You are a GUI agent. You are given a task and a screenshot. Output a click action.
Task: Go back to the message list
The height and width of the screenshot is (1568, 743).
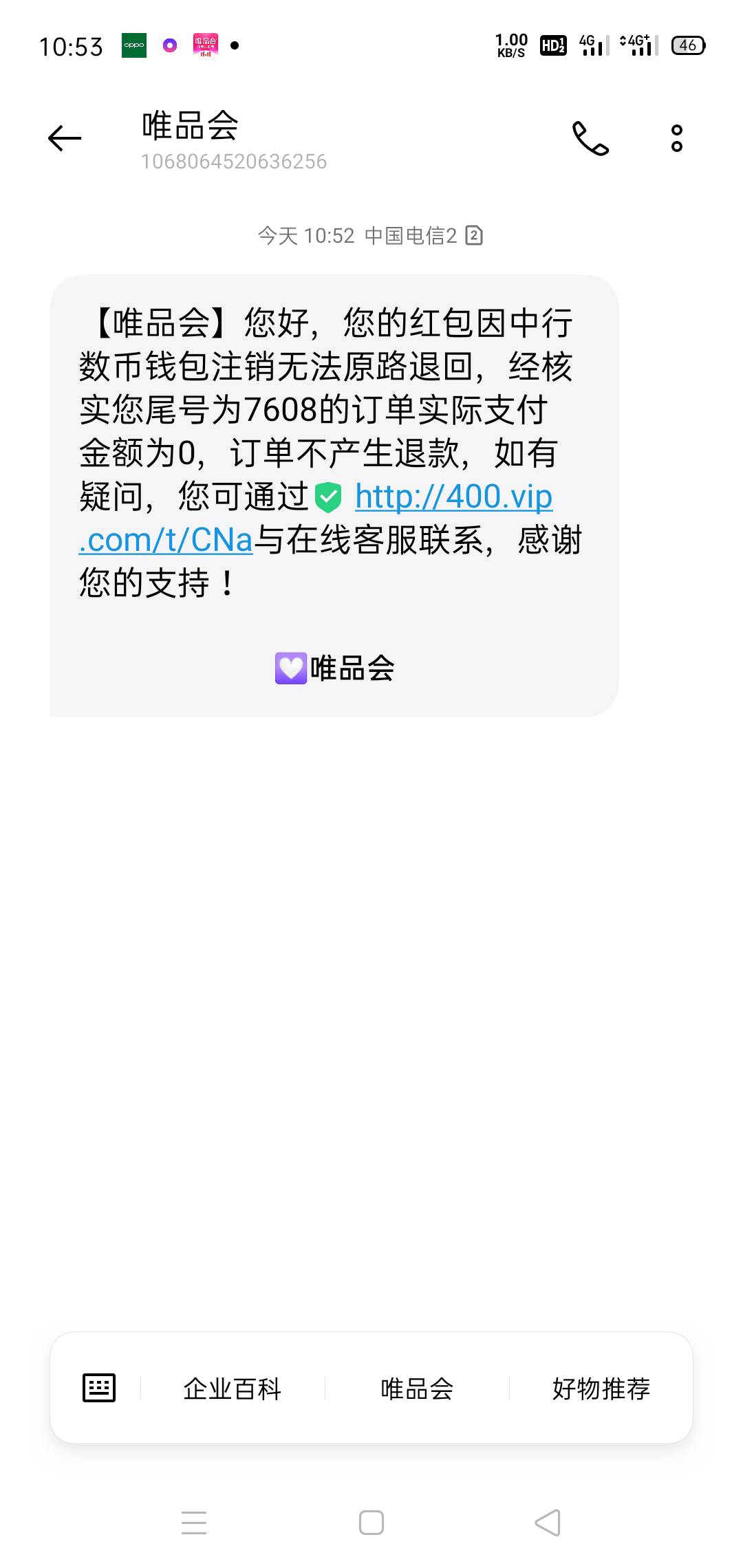65,138
